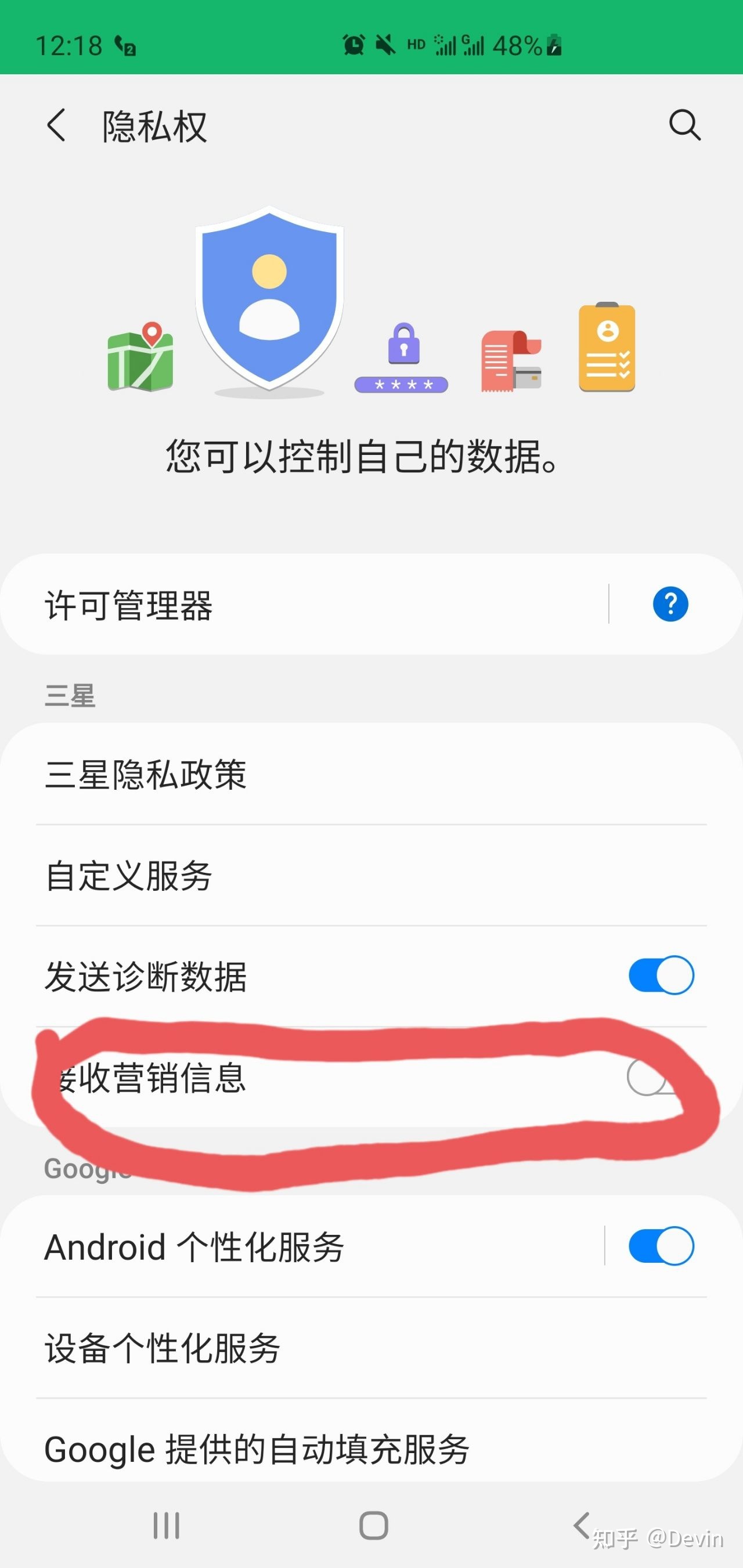Open 许可管理器
743x1568 pixels.
tap(305, 605)
